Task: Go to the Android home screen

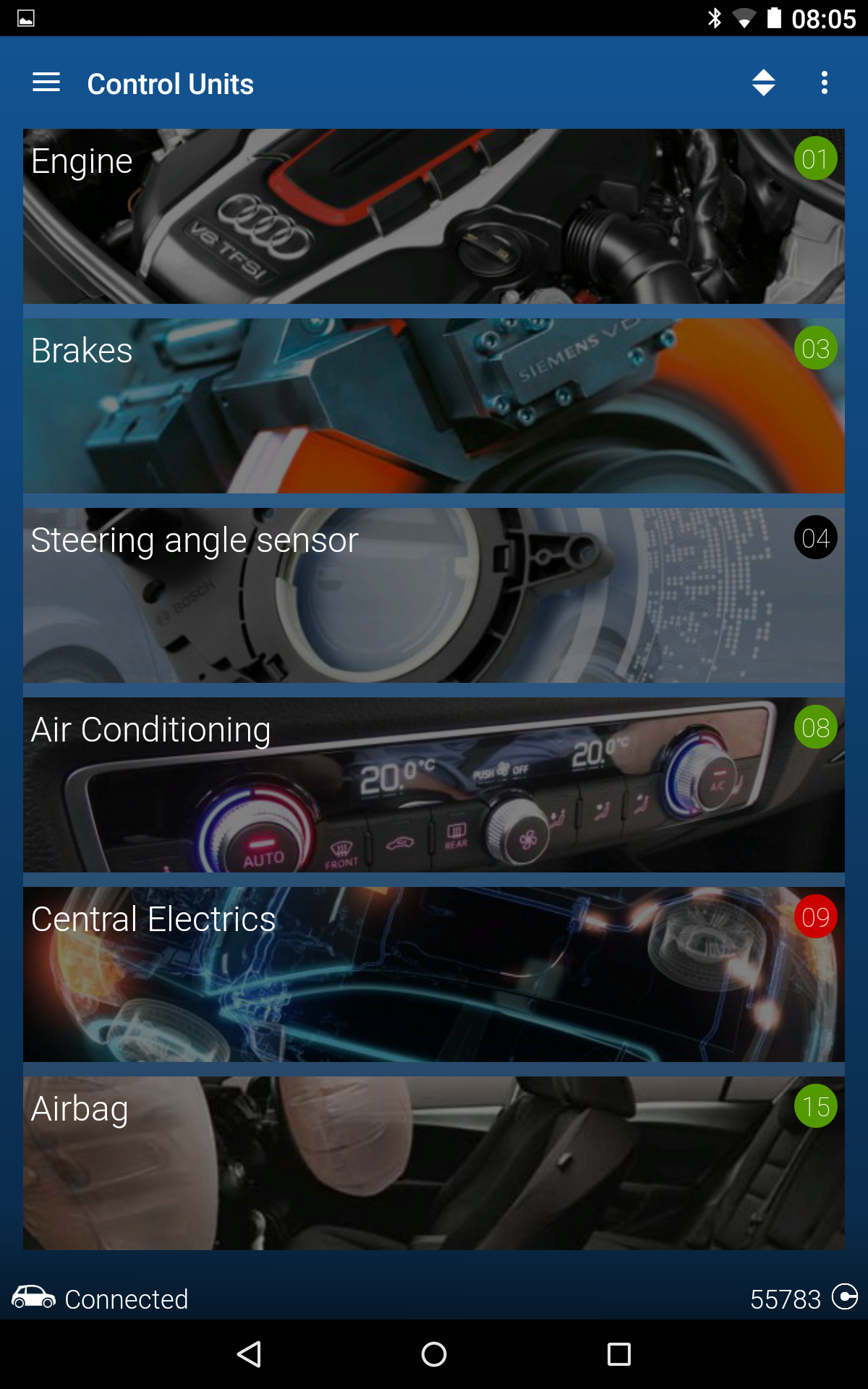Action: pos(434,1354)
